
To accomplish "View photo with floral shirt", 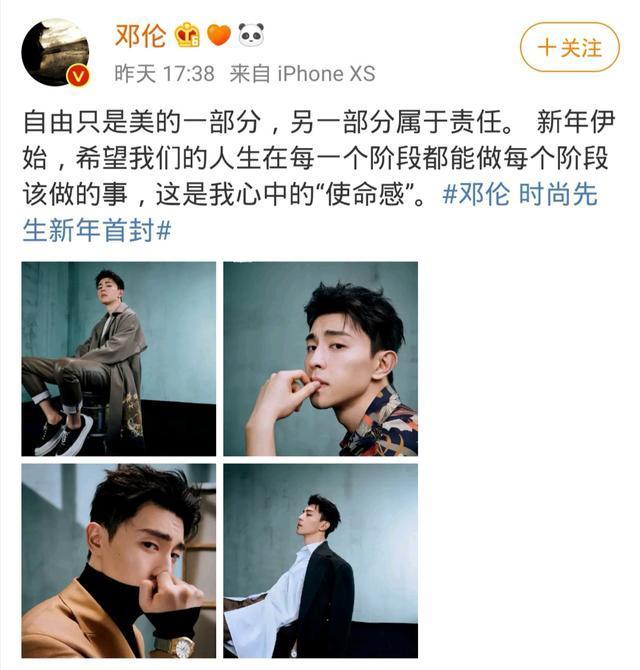I will (320, 359).
